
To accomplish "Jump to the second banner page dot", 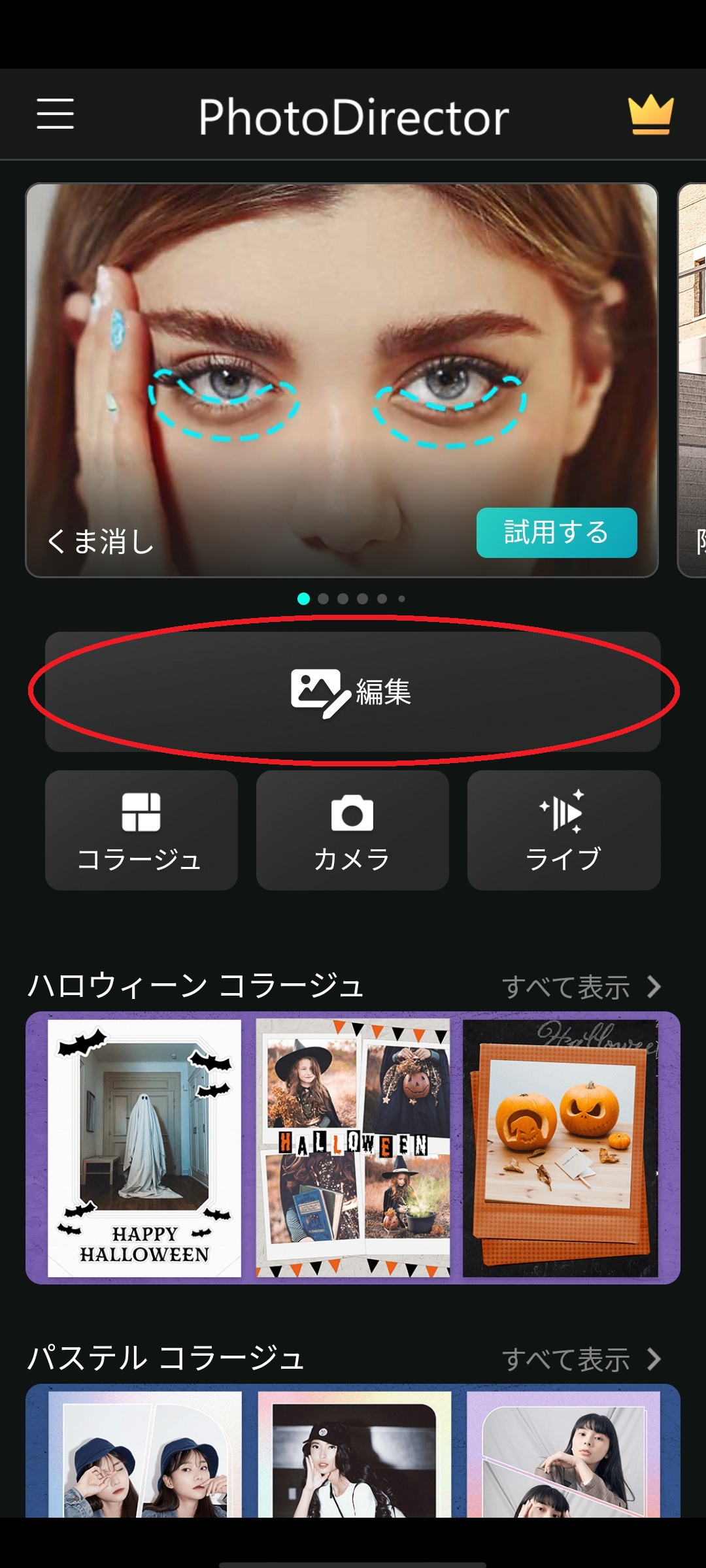I will point(323,598).
